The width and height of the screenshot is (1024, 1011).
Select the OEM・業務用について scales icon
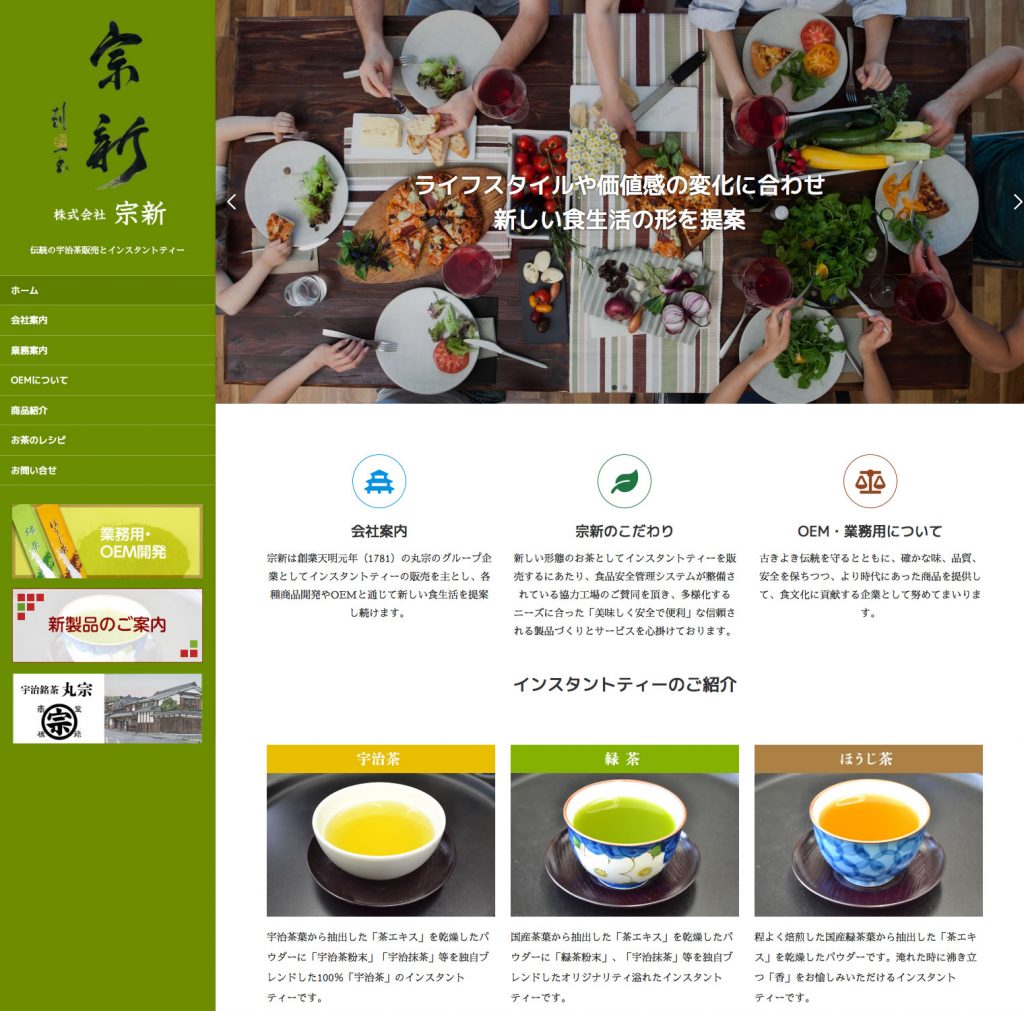pyautogui.click(x=869, y=482)
